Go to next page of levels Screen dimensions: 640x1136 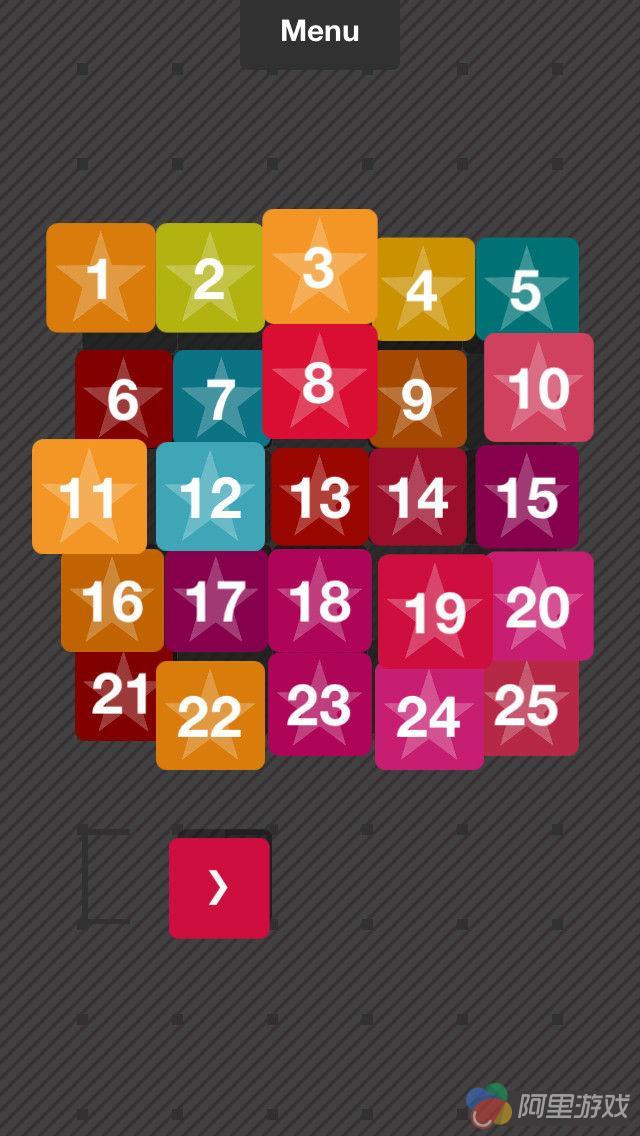tap(219, 888)
